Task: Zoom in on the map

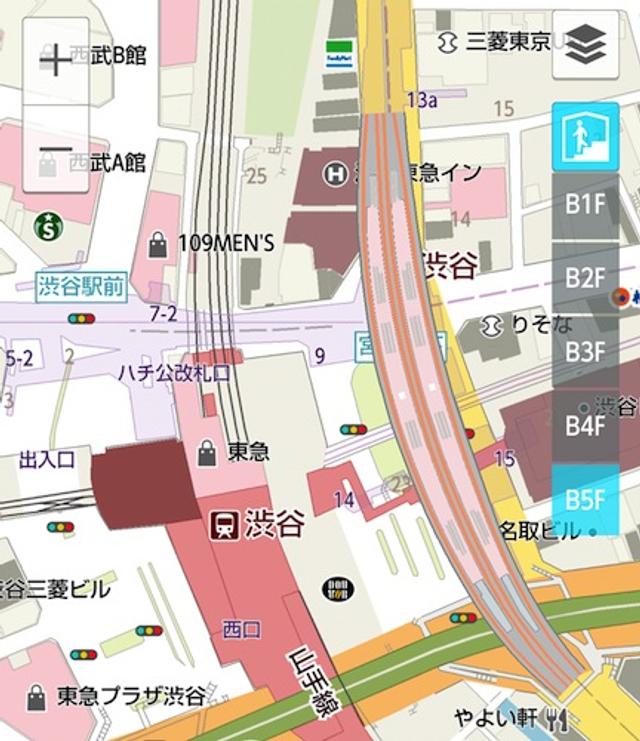Action: tap(55, 61)
